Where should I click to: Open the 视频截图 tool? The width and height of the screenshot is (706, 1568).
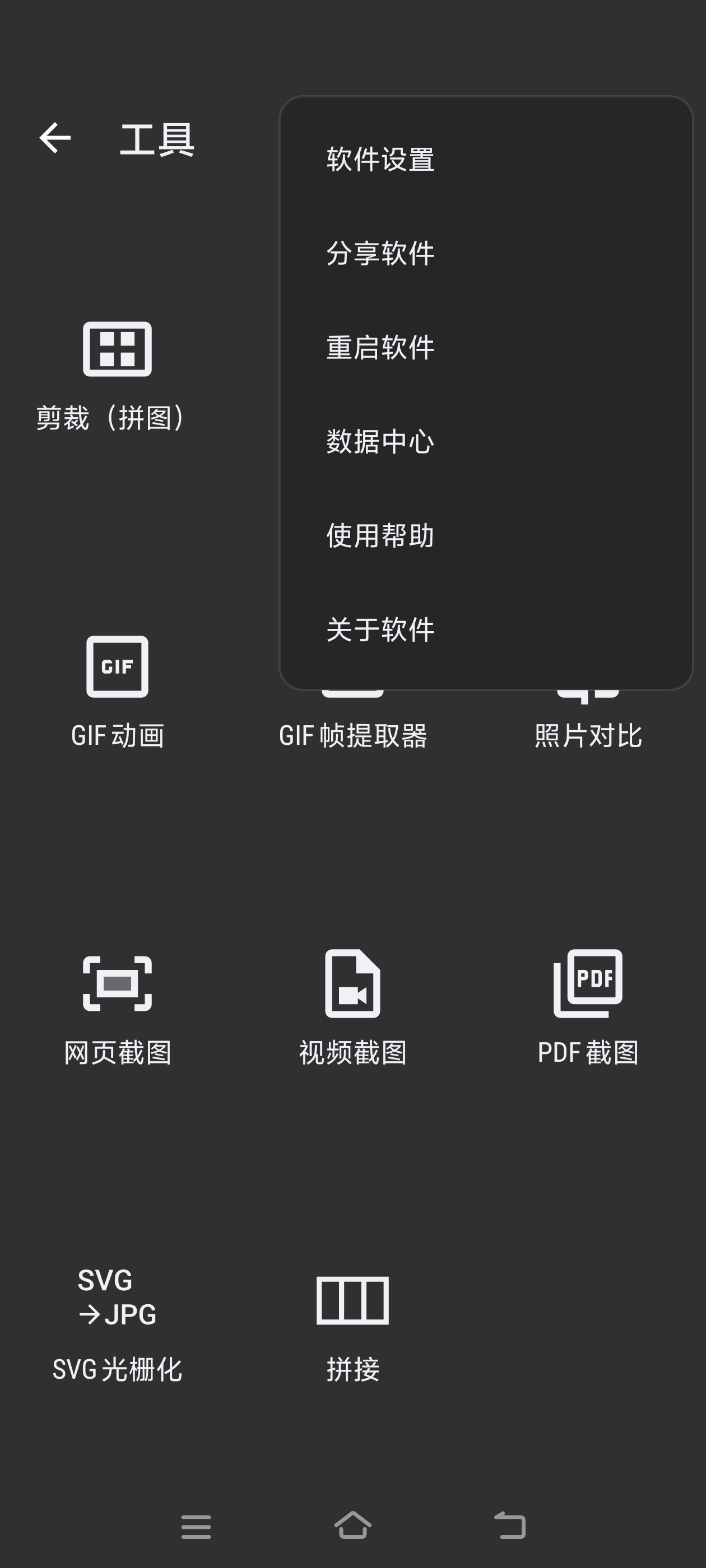[352, 1008]
